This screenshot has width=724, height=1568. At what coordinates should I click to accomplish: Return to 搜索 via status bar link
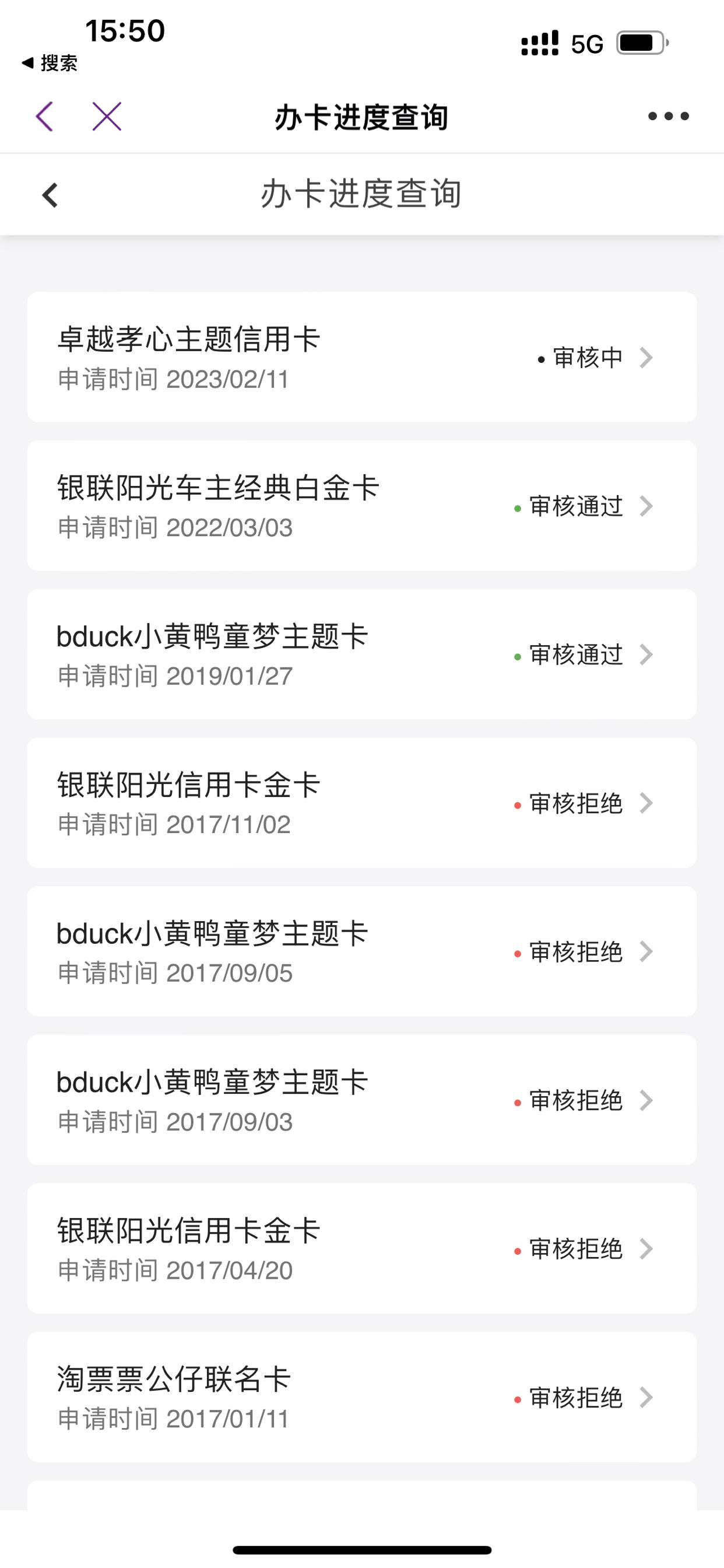tap(50, 62)
